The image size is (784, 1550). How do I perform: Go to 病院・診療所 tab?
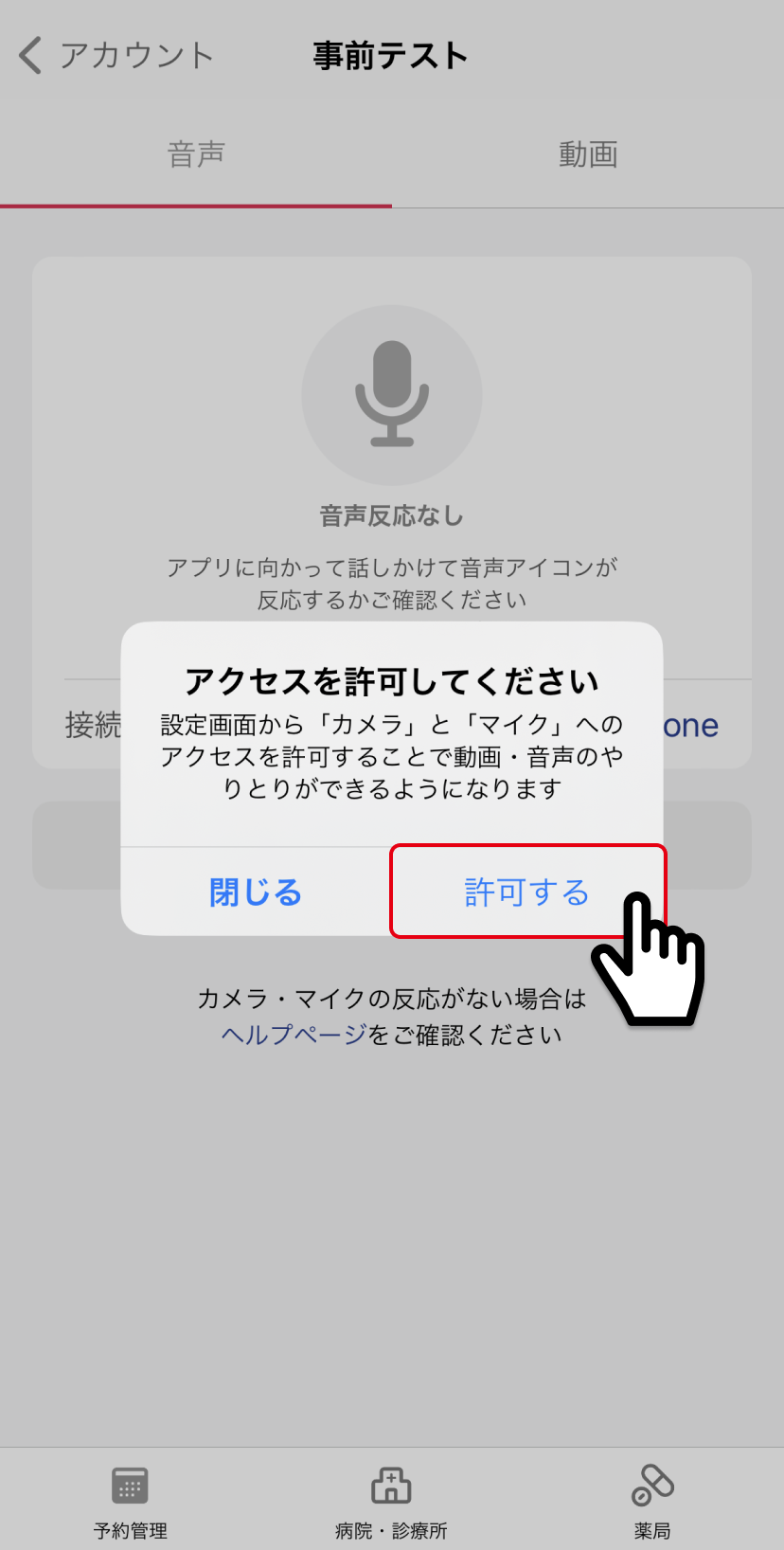click(x=391, y=1501)
